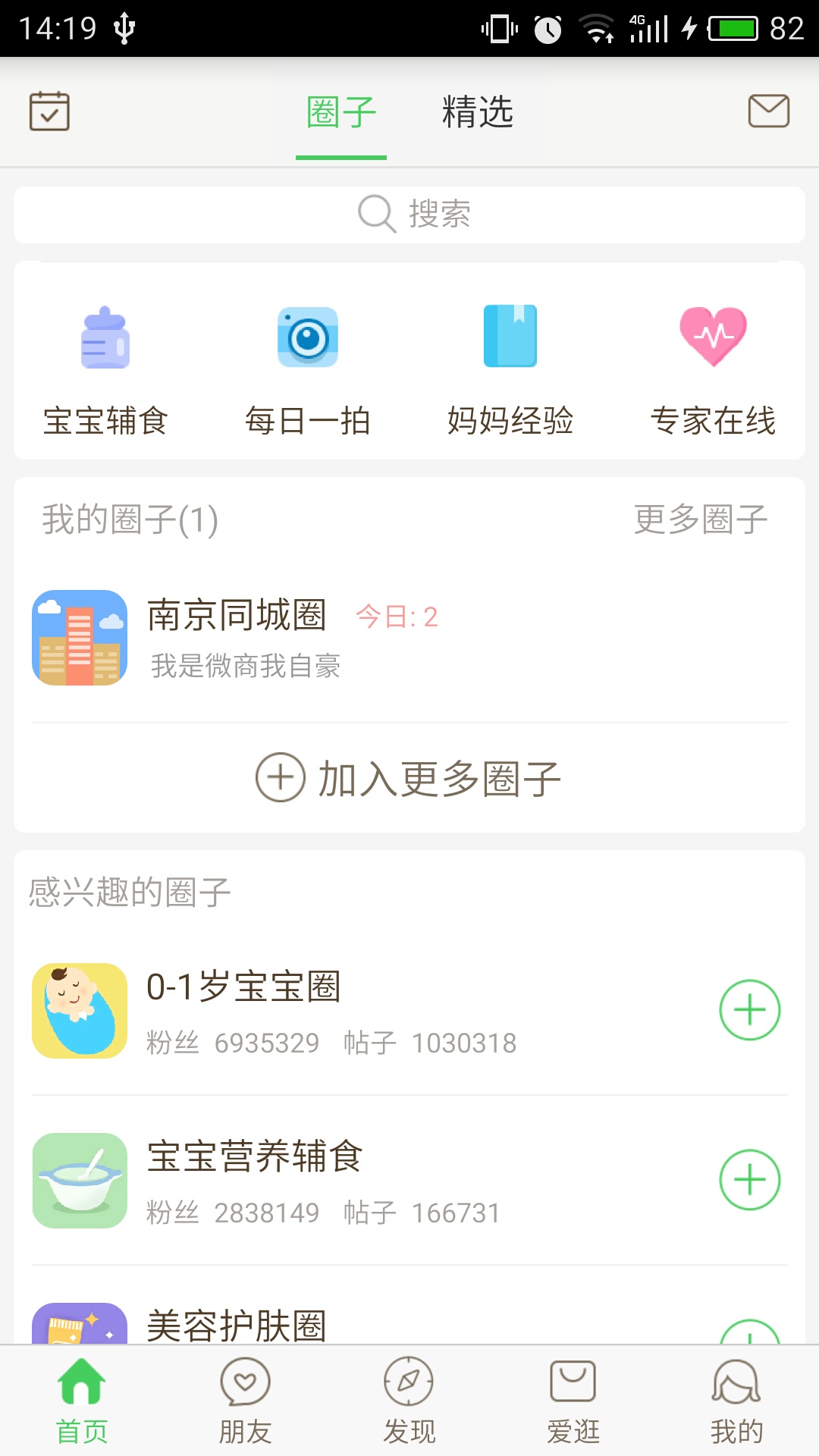Open the calendar check-in icon
819x1456 pixels.
click(x=50, y=111)
